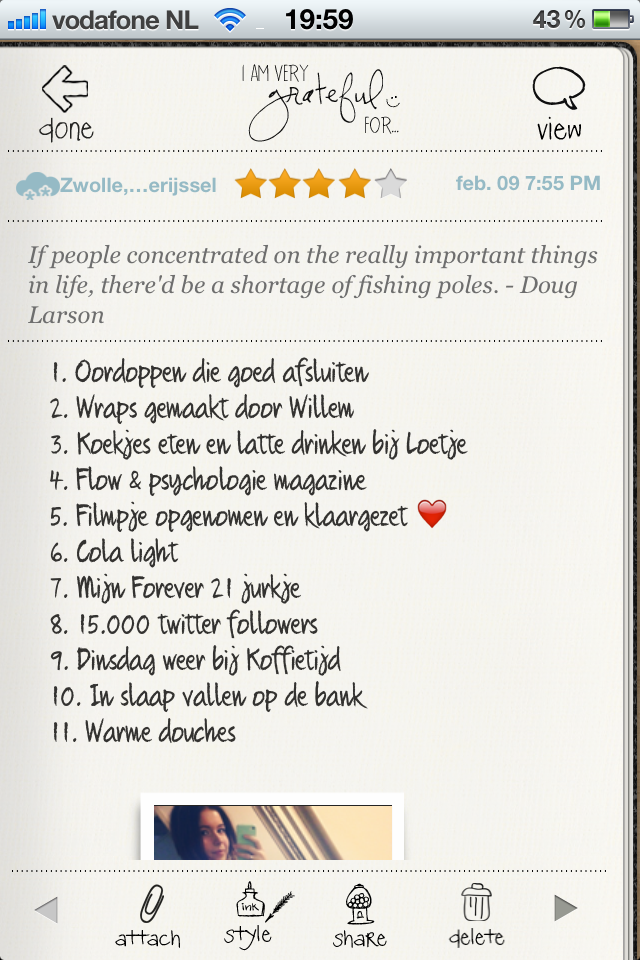Viewport: 640px width, 960px height.
Task: Tap the Zwolle location weather label
Action: (x=117, y=186)
